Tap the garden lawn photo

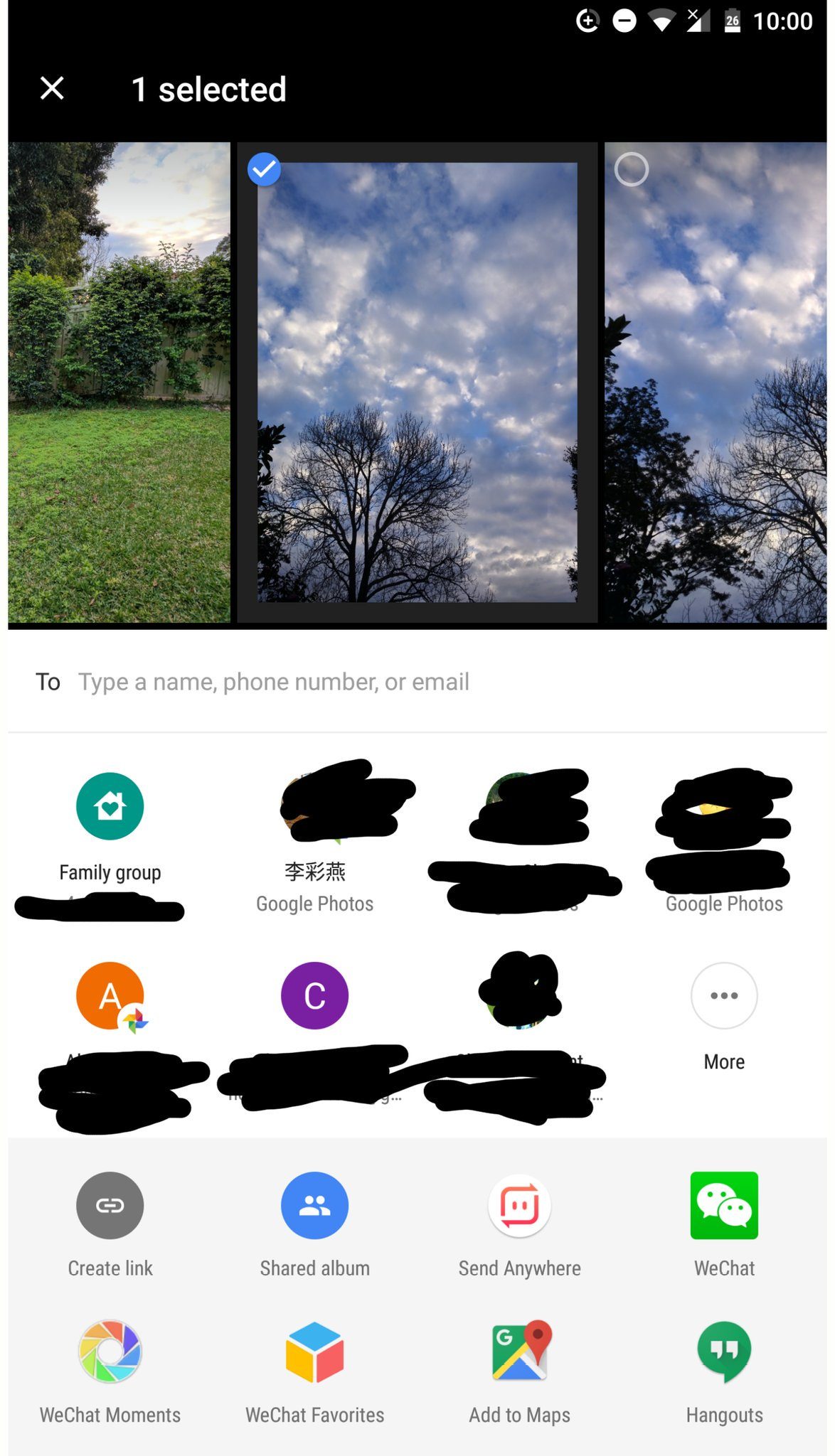[x=119, y=382]
